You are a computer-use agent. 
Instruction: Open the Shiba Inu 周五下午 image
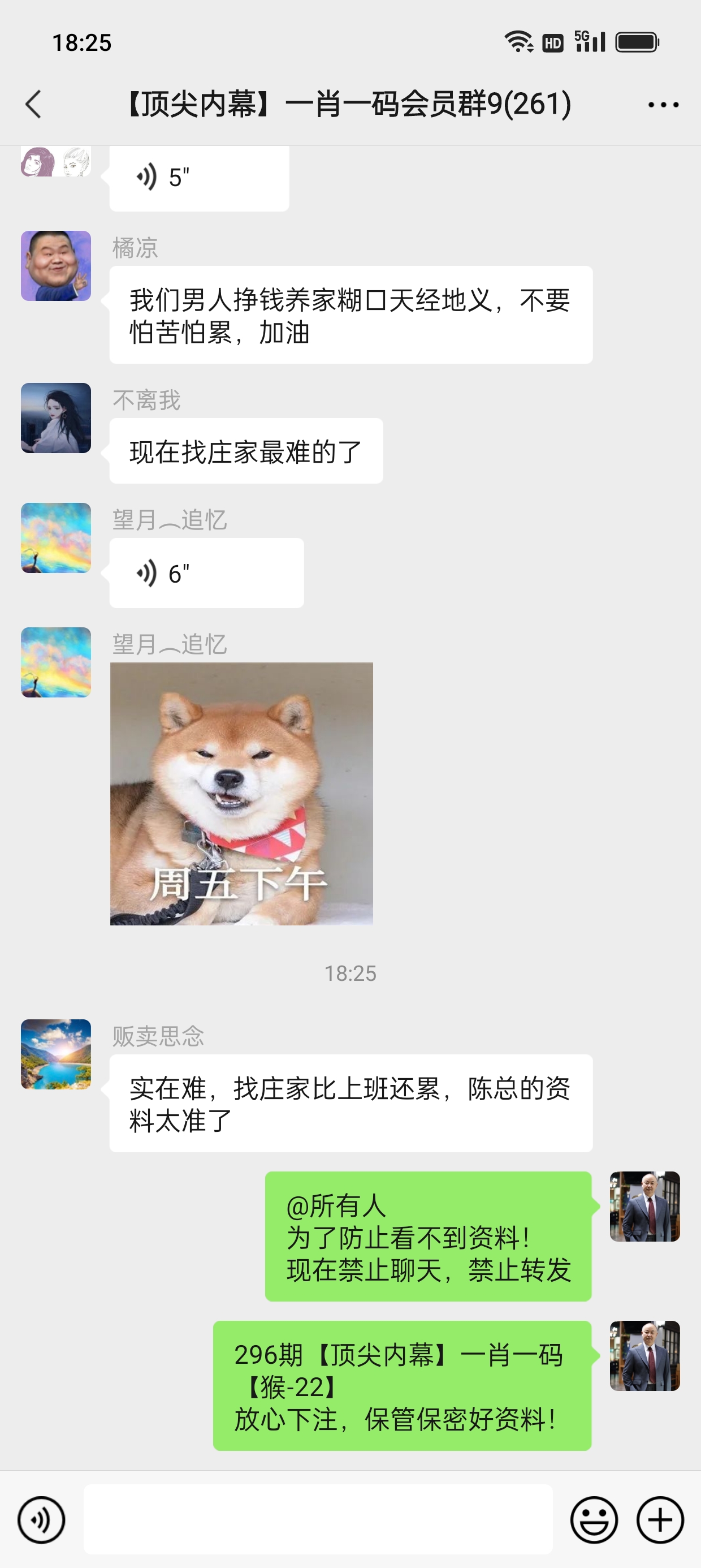(x=241, y=794)
